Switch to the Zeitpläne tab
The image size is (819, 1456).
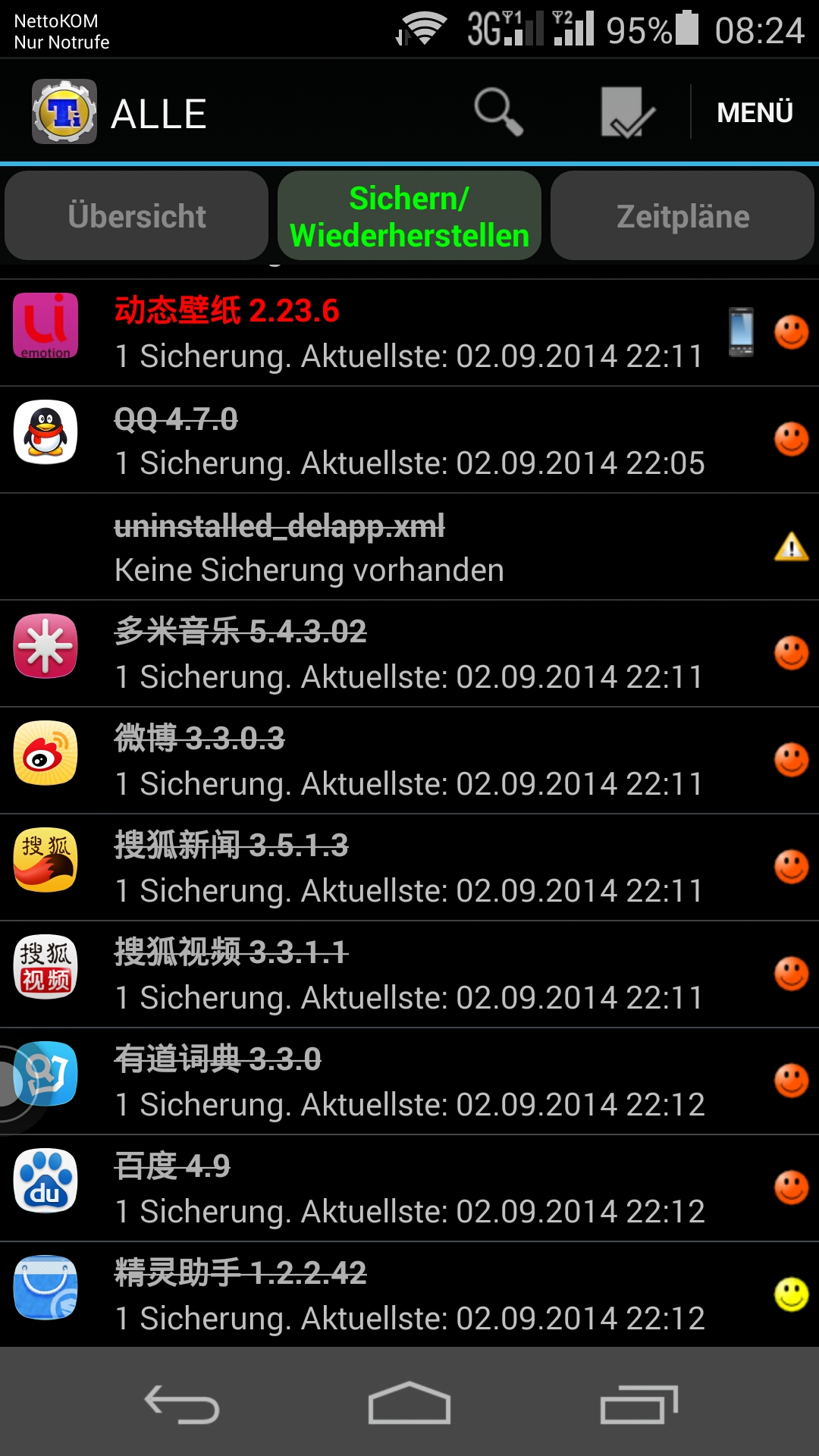coord(682,216)
